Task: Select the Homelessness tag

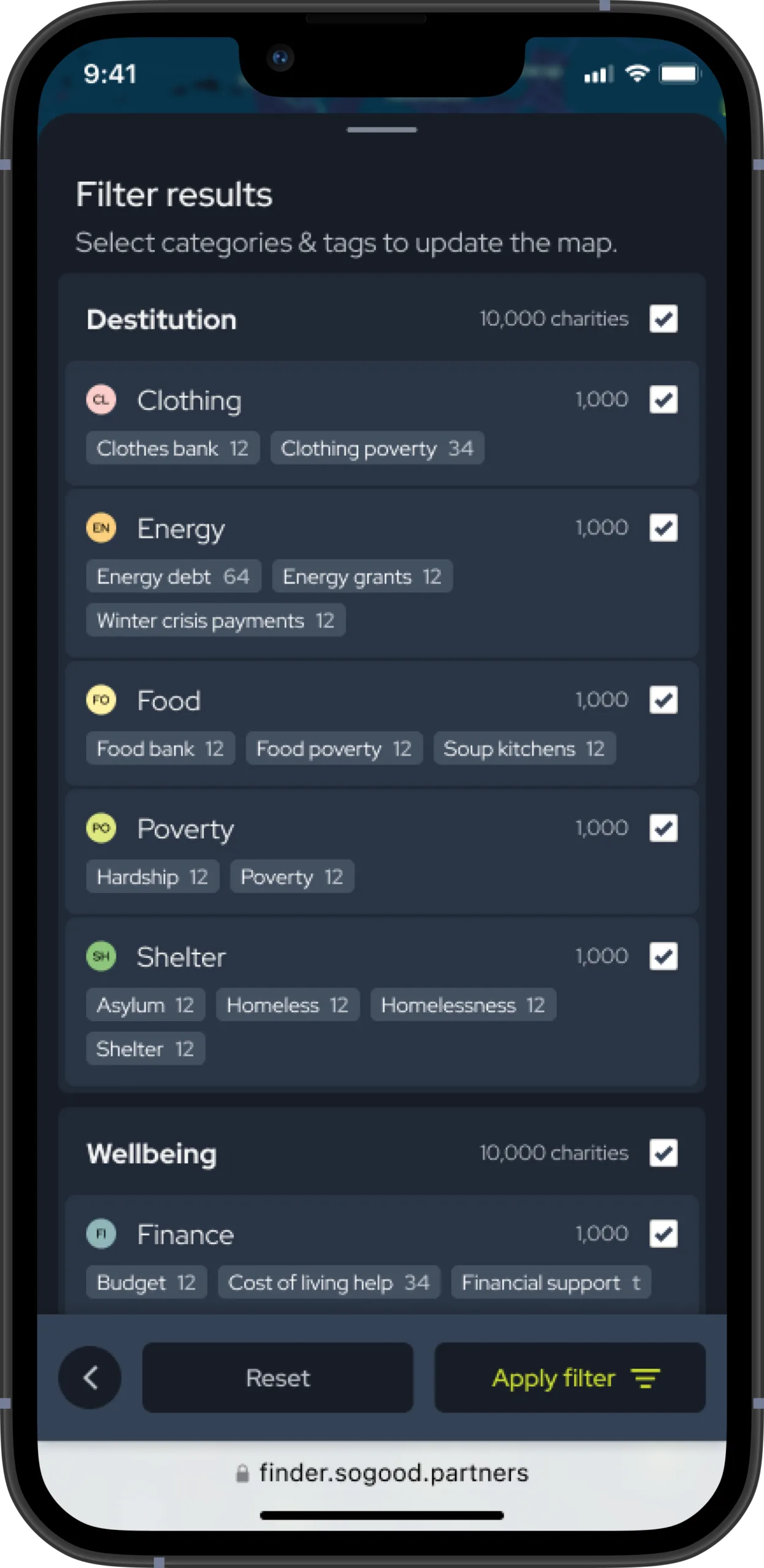Action: 463,1005
